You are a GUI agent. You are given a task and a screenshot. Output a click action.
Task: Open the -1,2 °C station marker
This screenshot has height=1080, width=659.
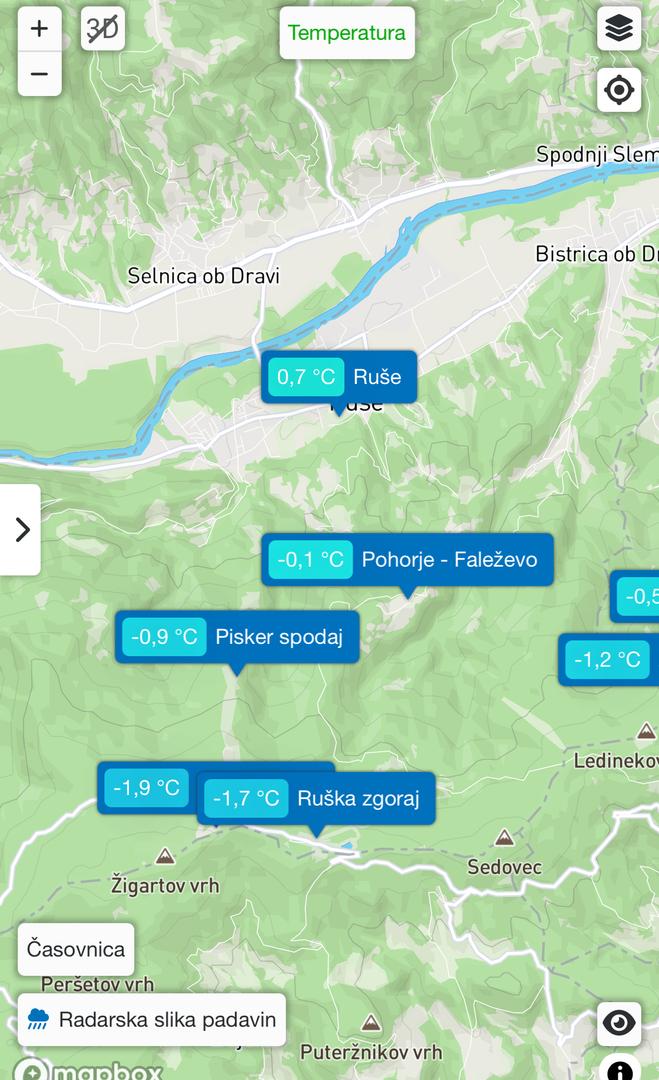608,660
